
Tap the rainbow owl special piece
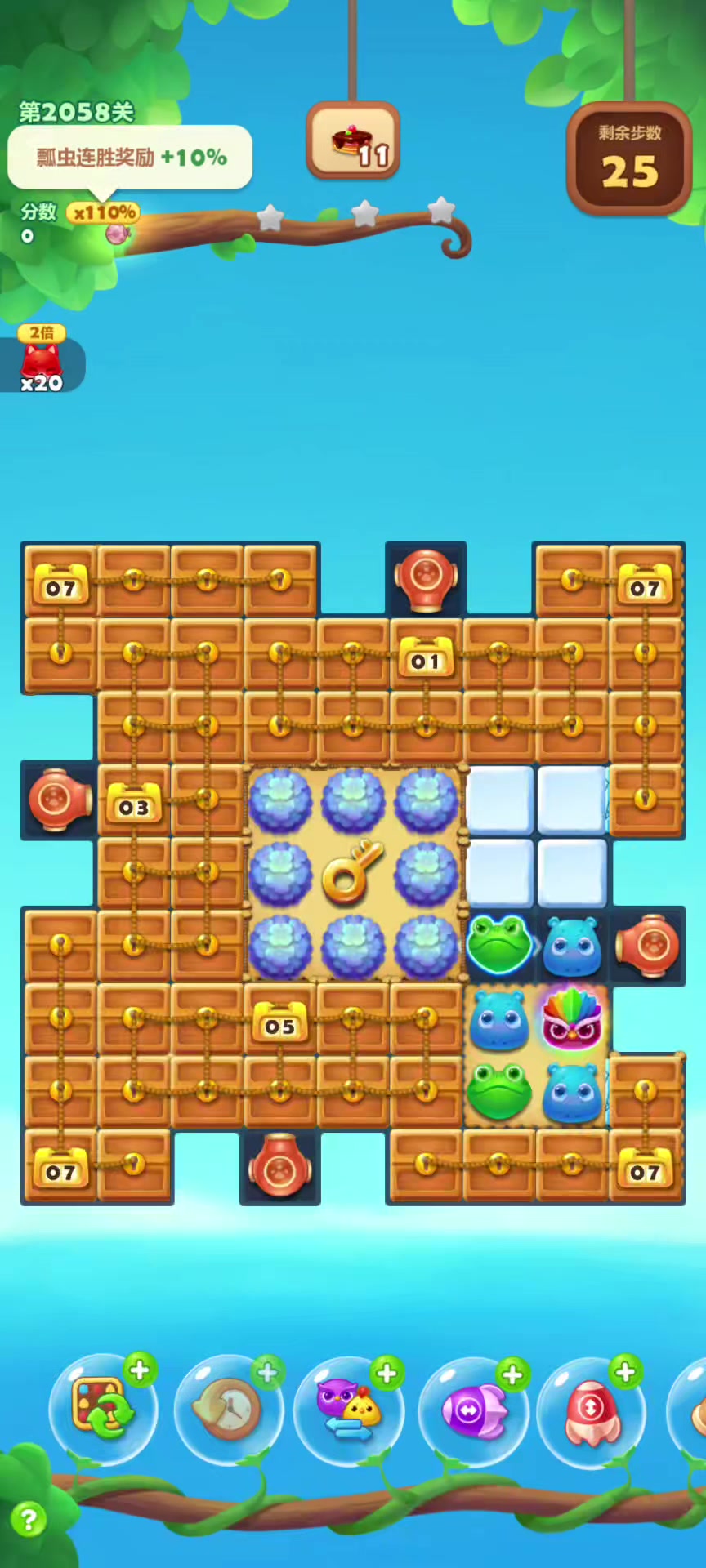[572, 1018]
